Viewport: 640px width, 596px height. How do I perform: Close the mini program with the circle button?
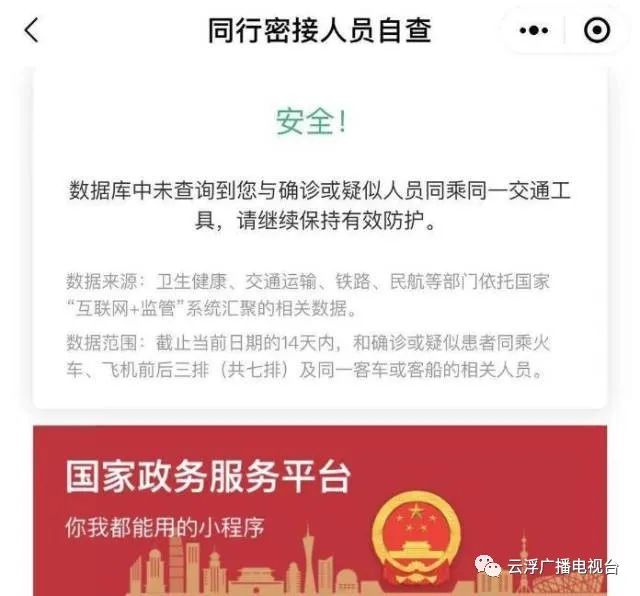tap(597, 31)
